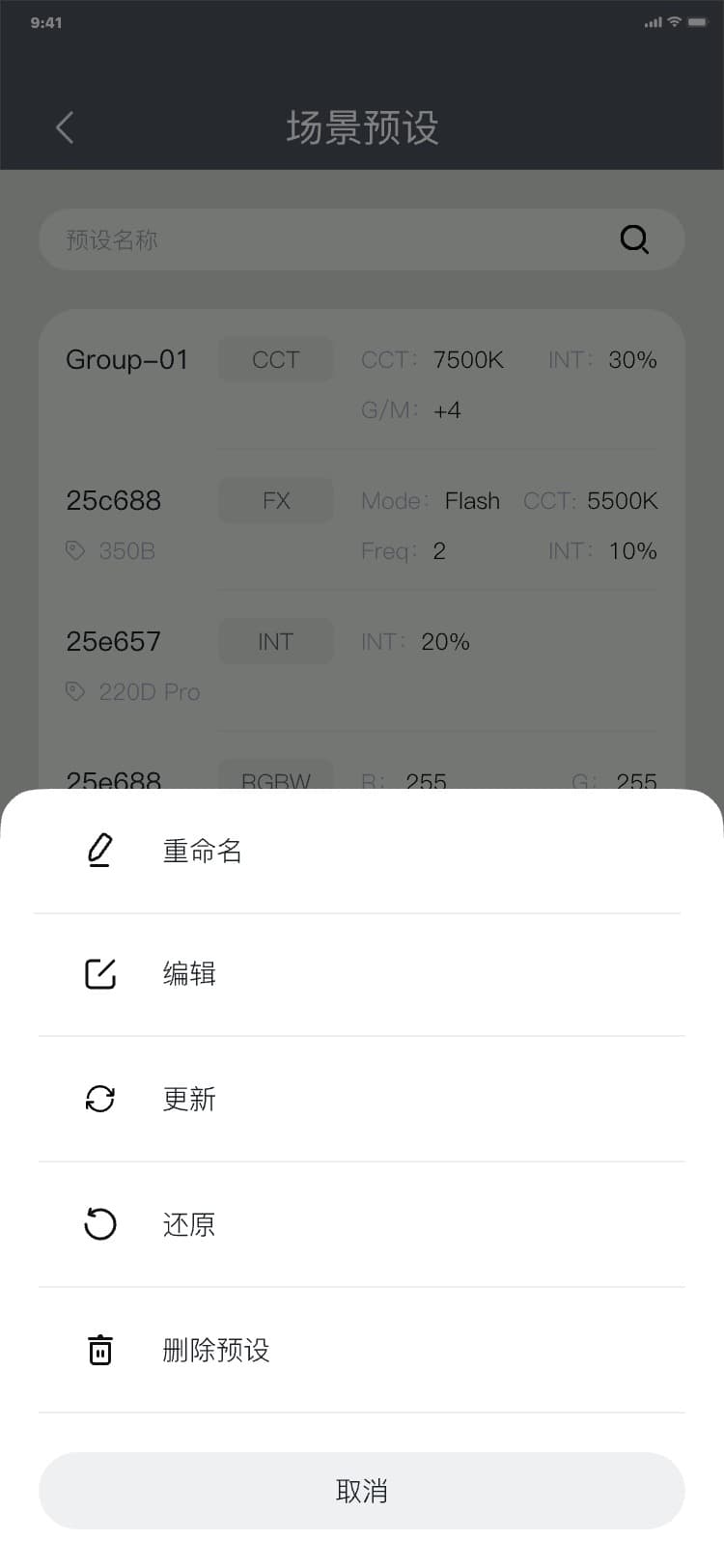This screenshot has width=724, height=1568.
Task: Select 还原 to restore the preset
Action: 189,1224
